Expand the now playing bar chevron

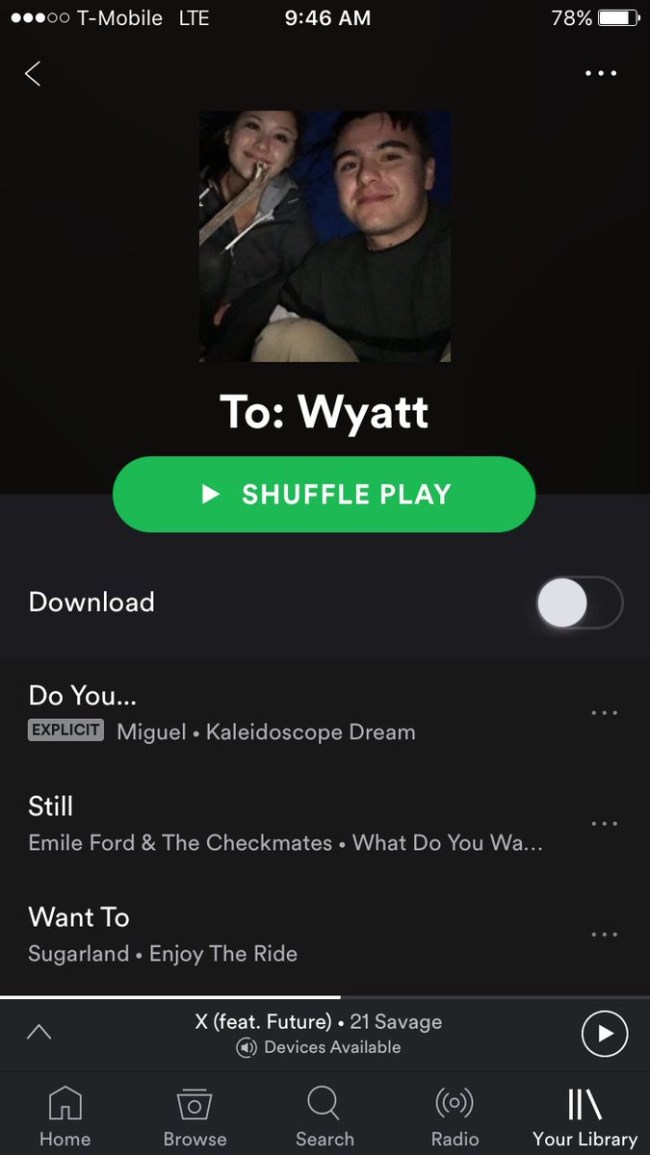39,1032
